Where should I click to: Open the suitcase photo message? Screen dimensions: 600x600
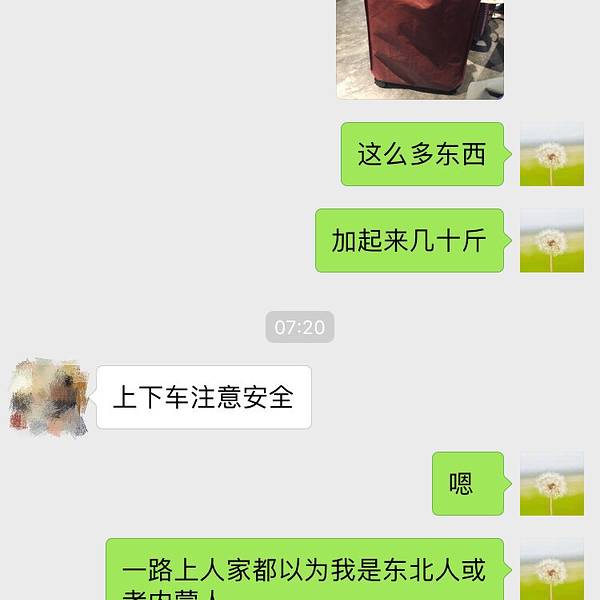[420, 48]
